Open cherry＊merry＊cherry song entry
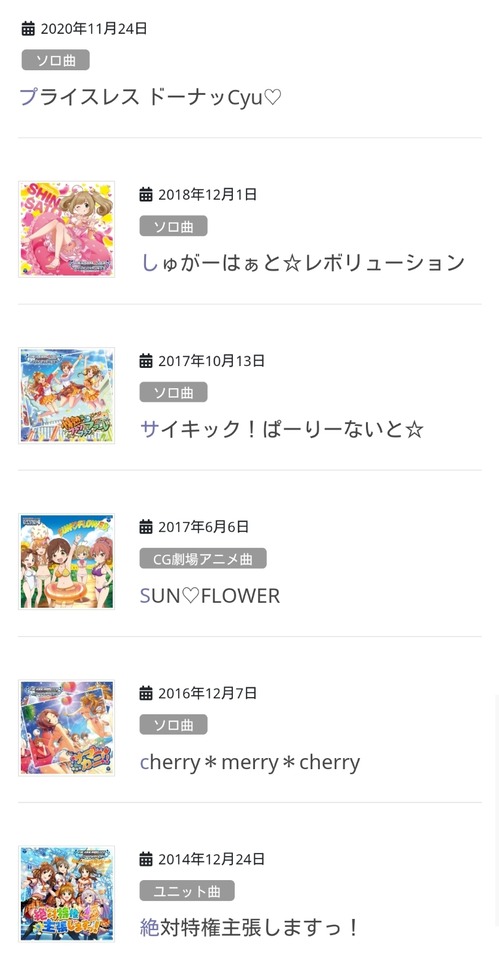 250,762
